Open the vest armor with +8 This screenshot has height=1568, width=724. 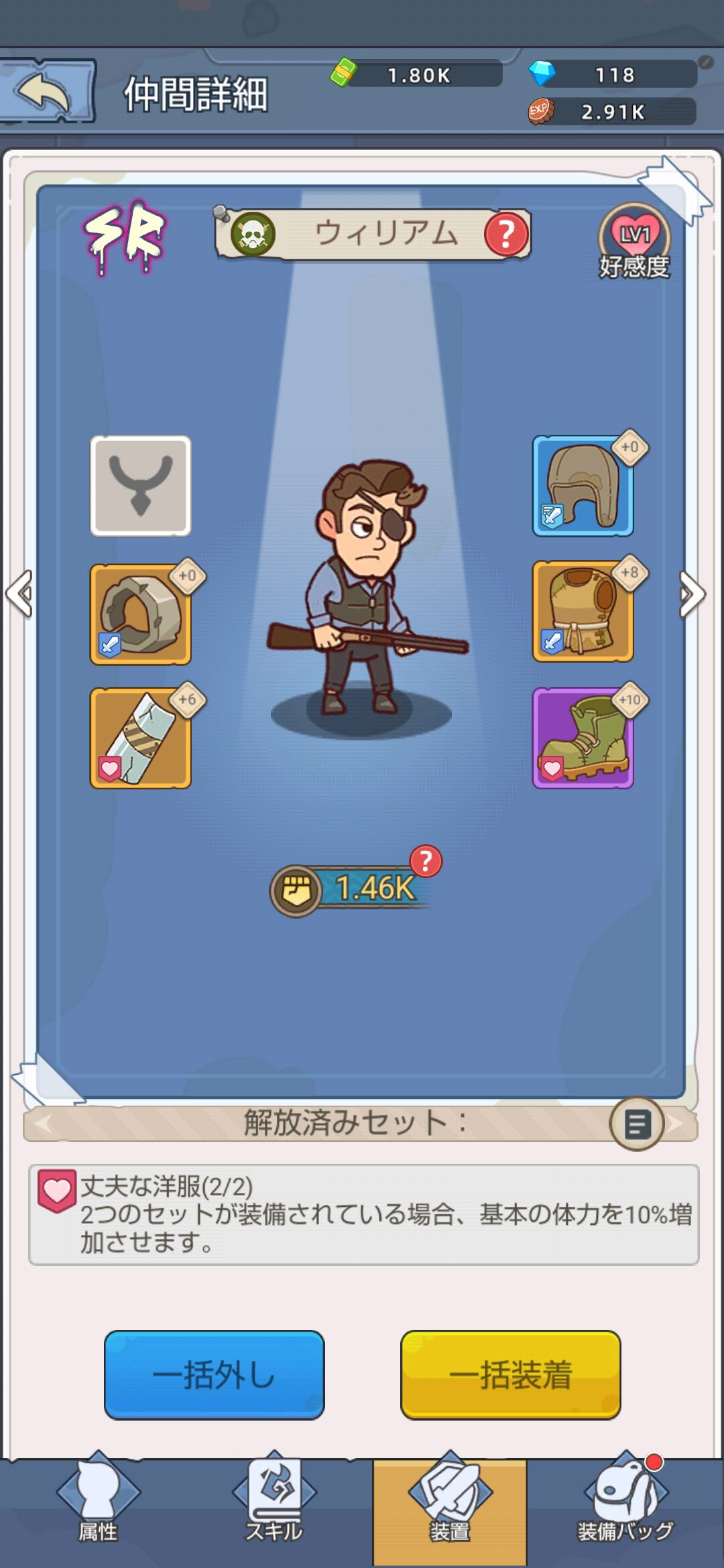click(583, 611)
